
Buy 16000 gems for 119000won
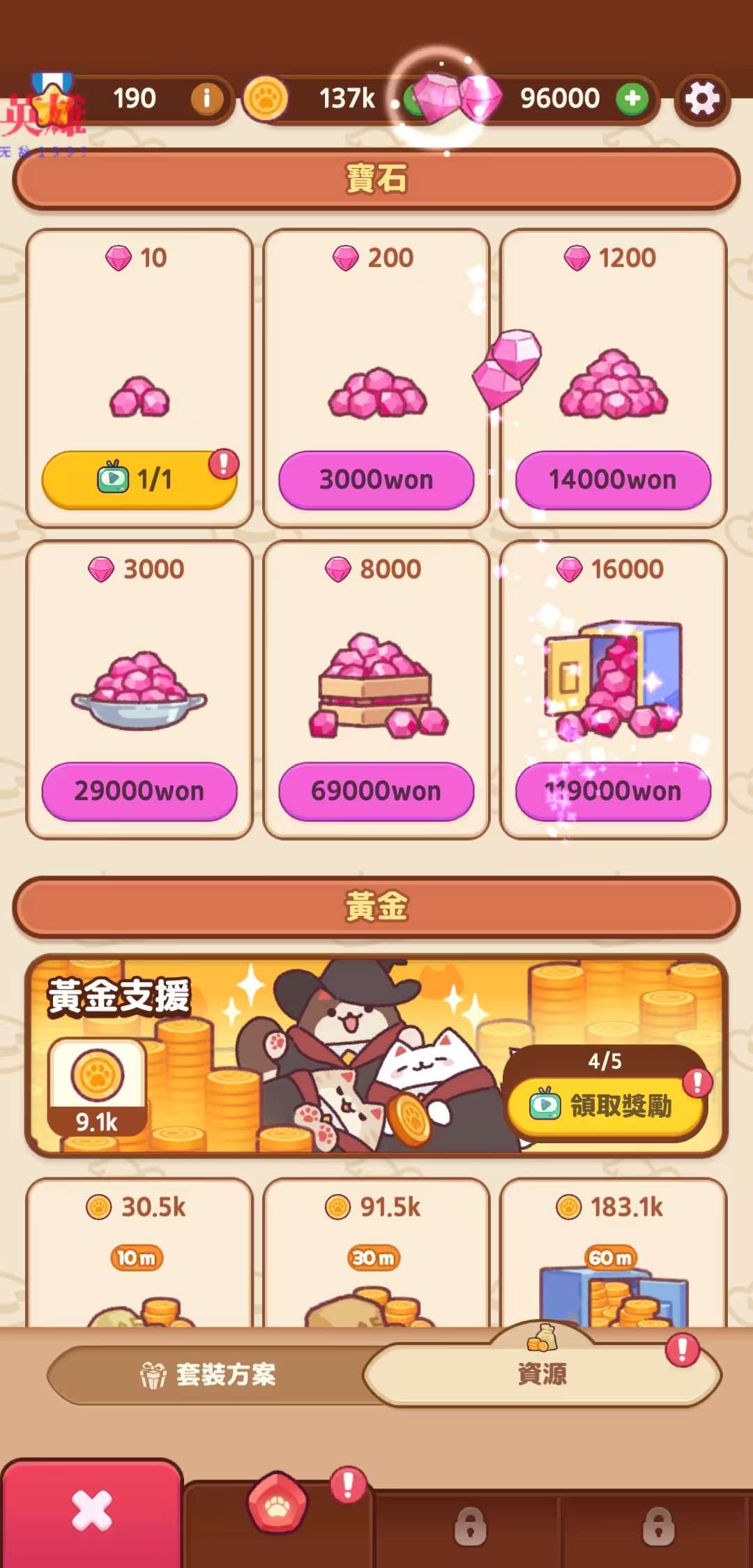coord(613,790)
